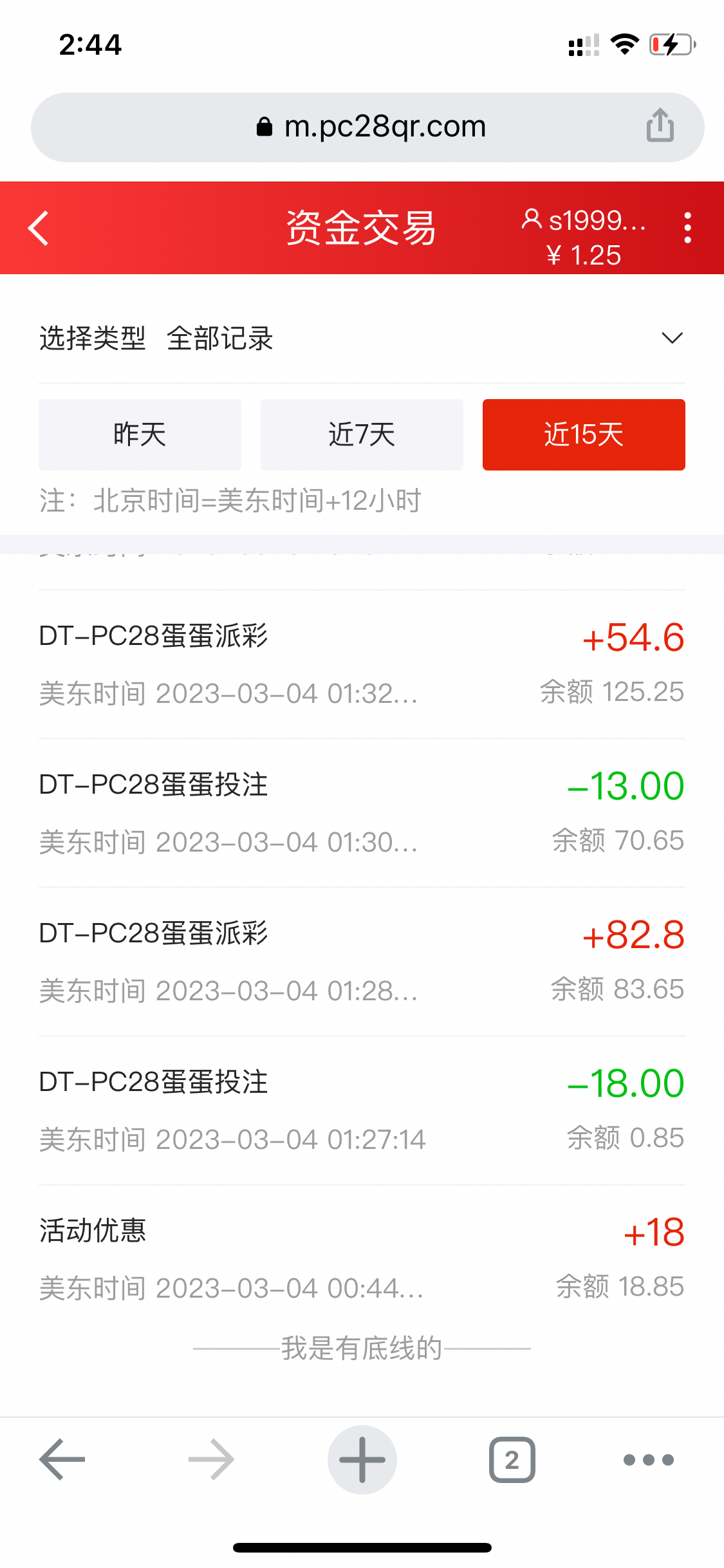This screenshot has width=724, height=1568.
Task: Select the 近15天 time filter
Action: 583,434
